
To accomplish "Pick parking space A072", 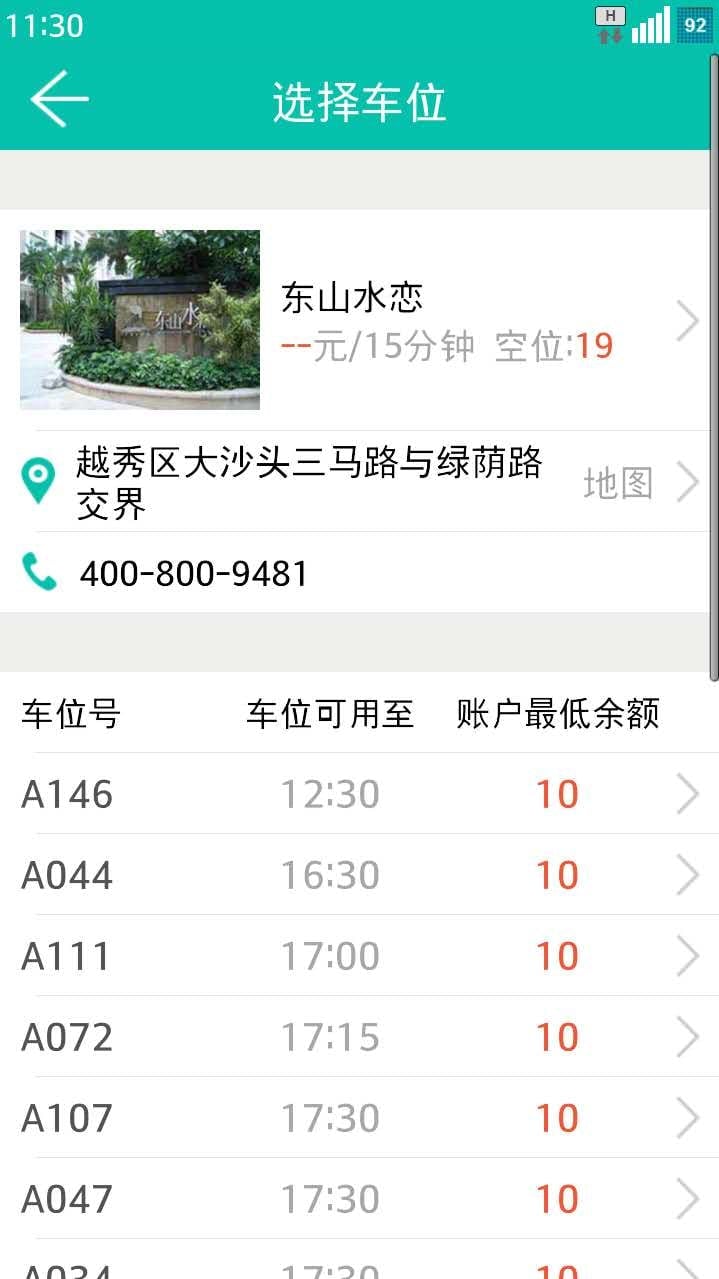I will tap(359, 1037).
